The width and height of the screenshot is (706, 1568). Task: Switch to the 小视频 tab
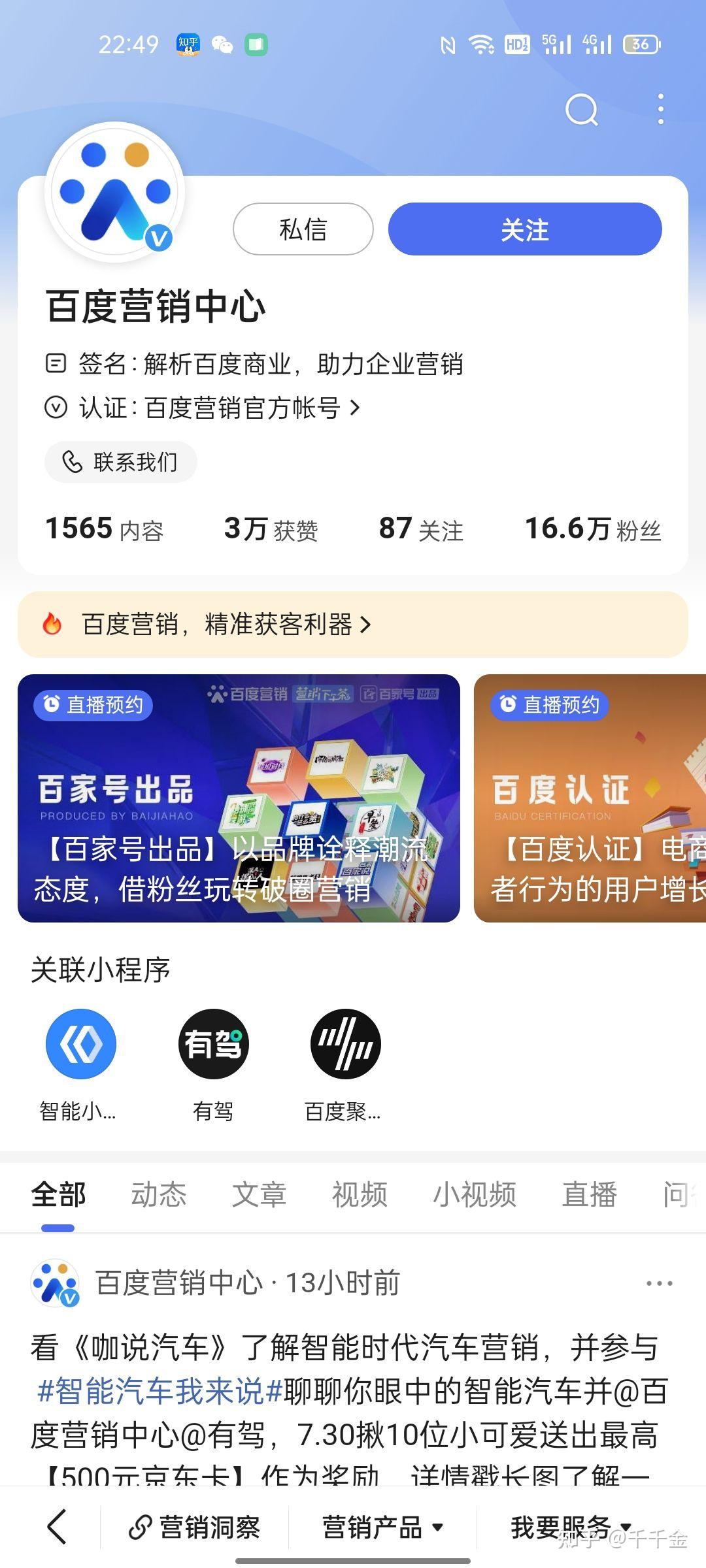[x=475, y=1194]
